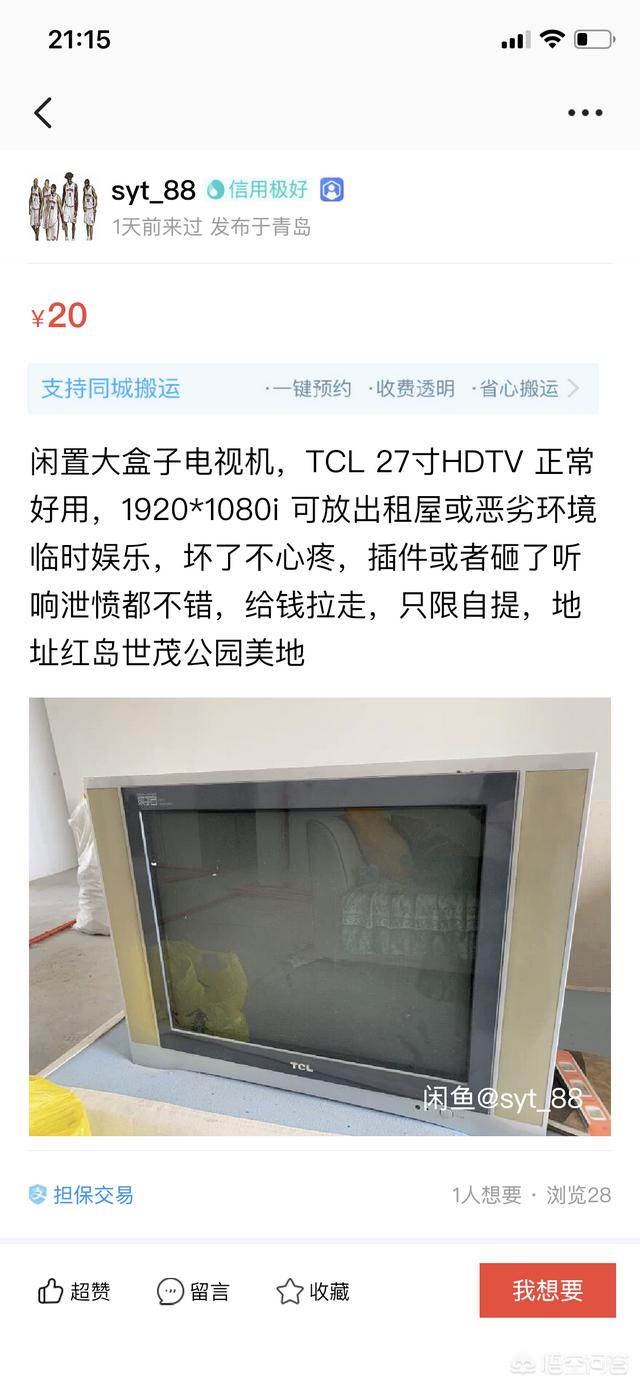Tap the red 我想要 button
This screenshot has width=640, height=1386.
point(547,1290)
